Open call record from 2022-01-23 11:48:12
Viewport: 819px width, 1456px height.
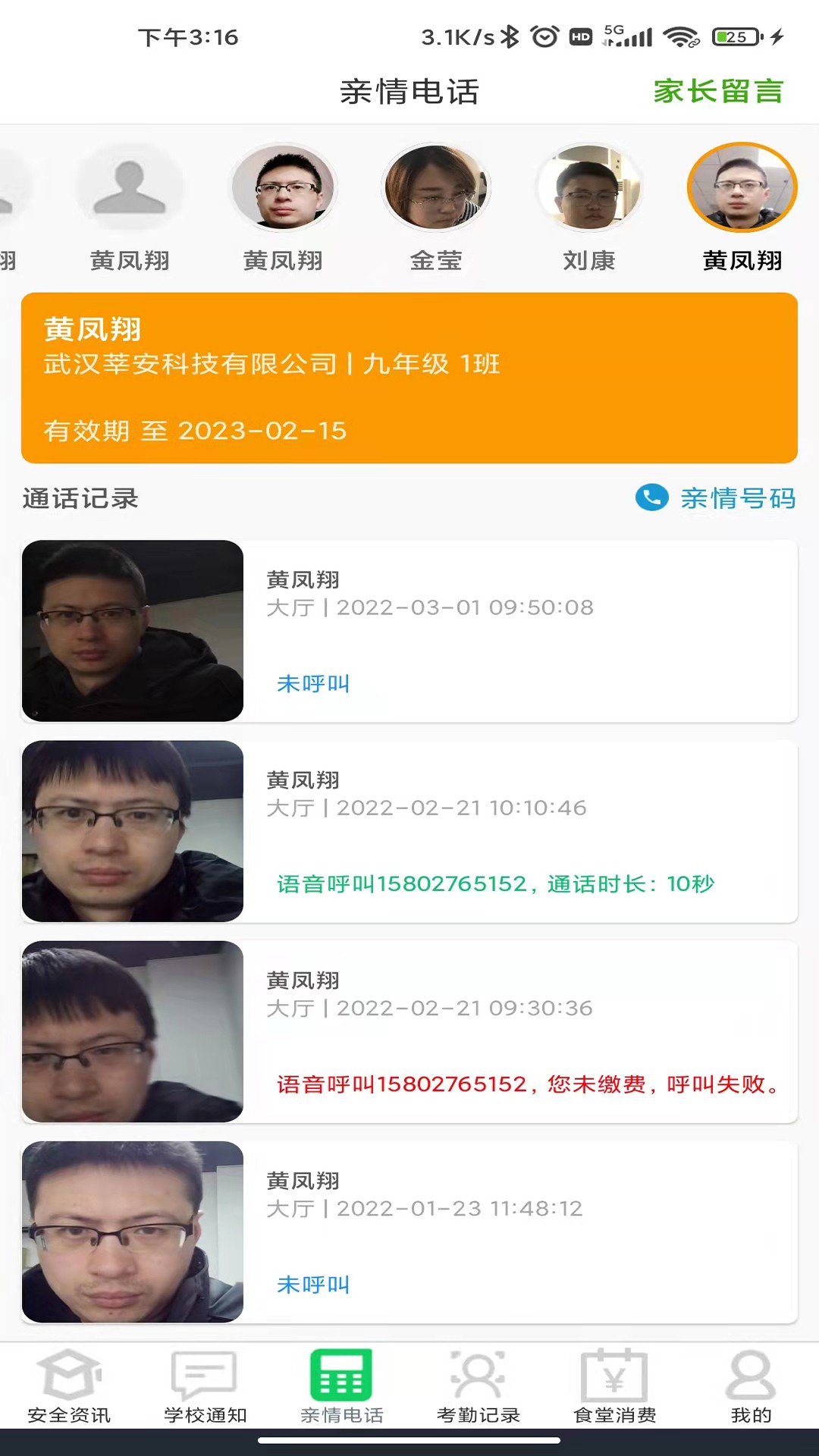point(409,1232)
